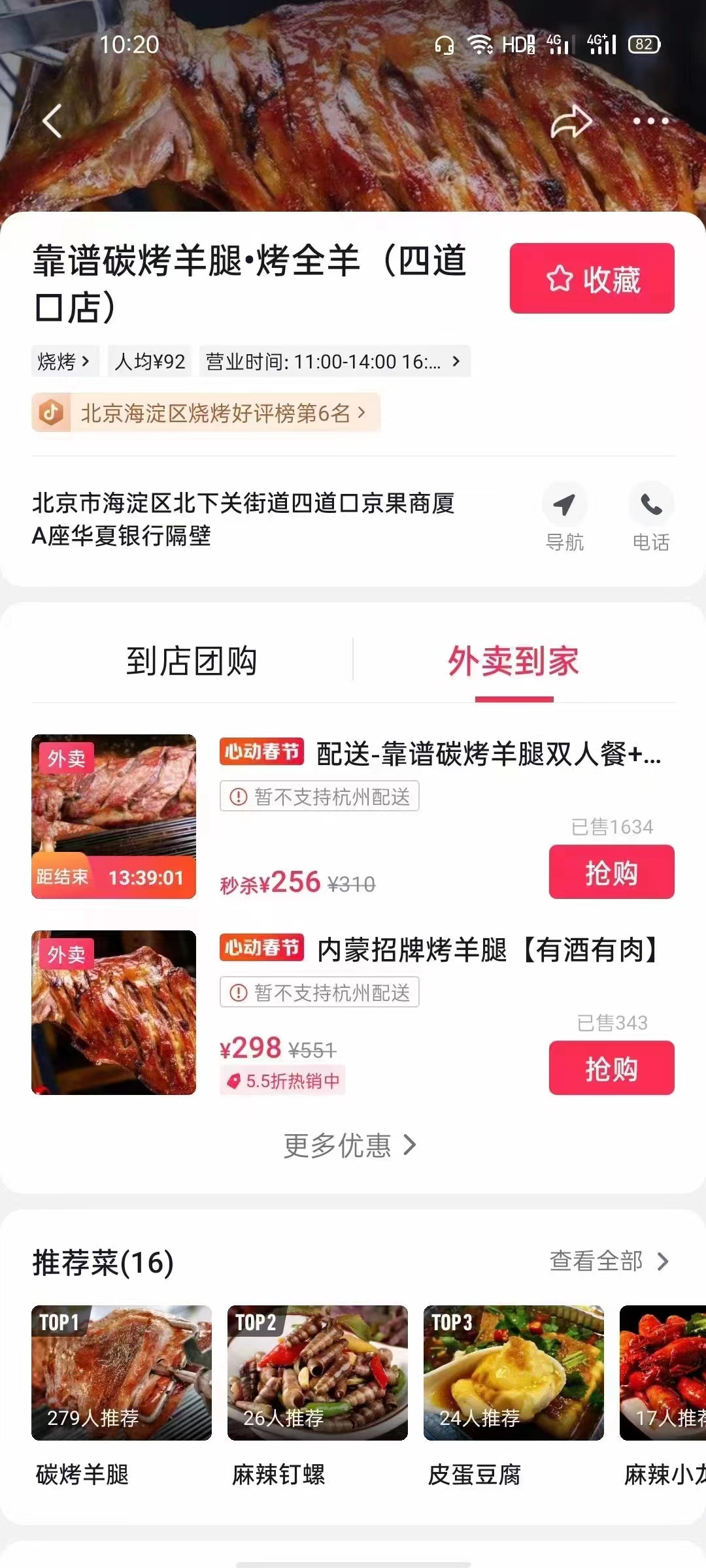Open the TOP3 皮蛋豆腐 dish
Viewport: 706px width, 1568px height.
(x=514, y=1373)
